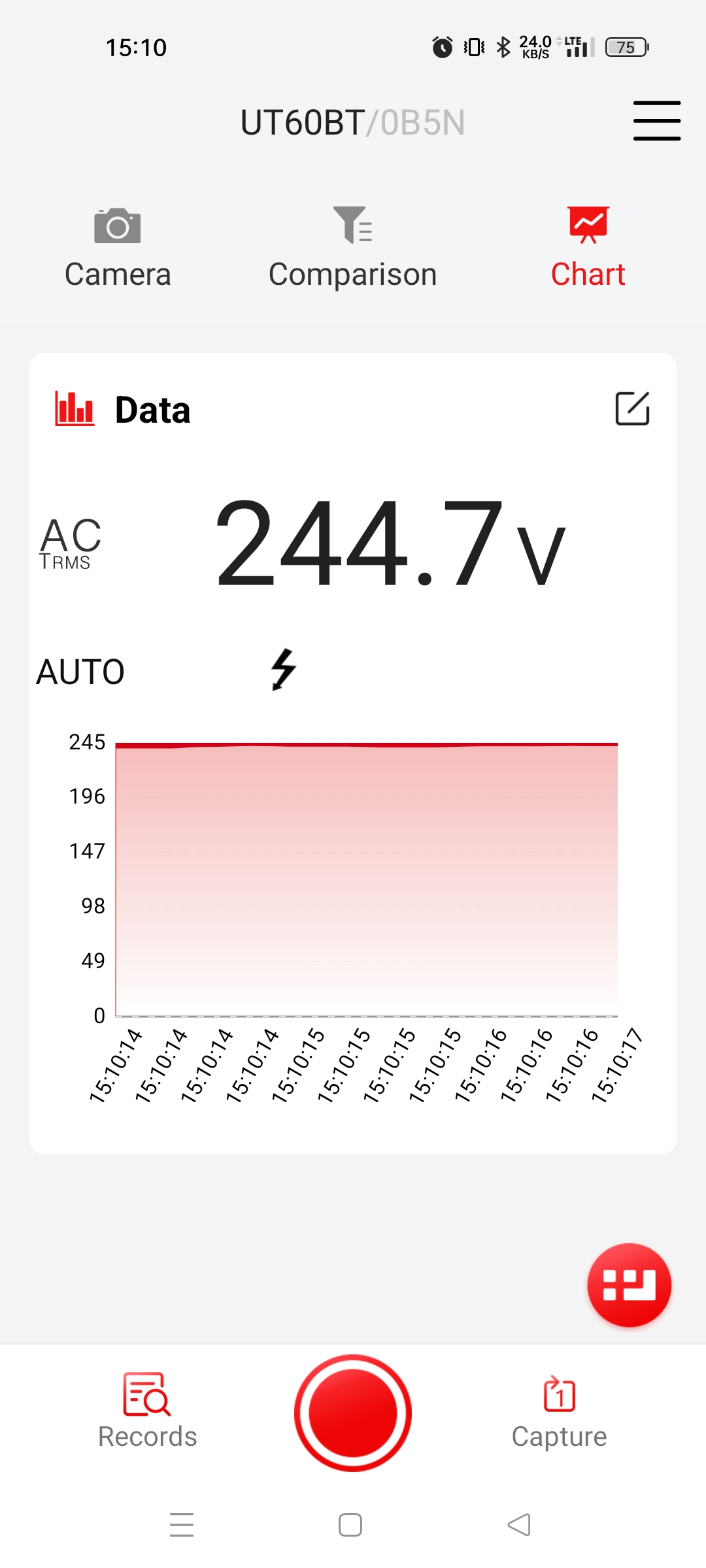Screen dimensions: 706x1568
Task: Open the red floating panel button
Action: point(629,1284)
